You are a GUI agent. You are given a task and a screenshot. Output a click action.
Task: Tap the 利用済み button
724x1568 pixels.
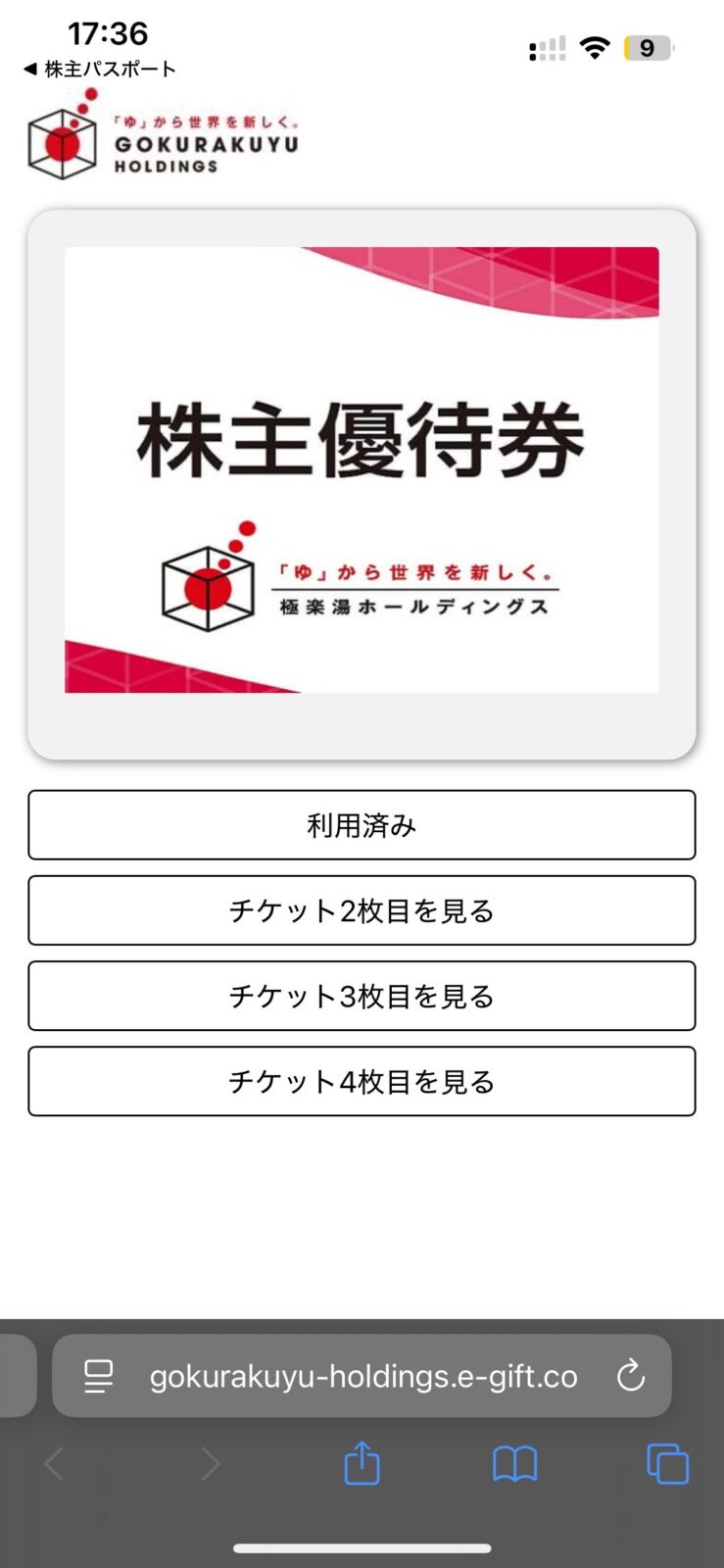point(362,825)
